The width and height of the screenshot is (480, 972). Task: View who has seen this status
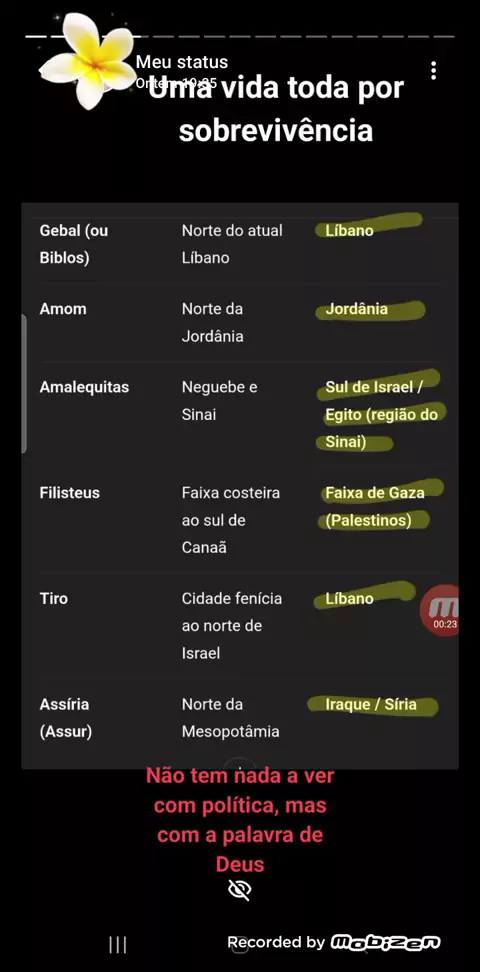coord(239,890)
